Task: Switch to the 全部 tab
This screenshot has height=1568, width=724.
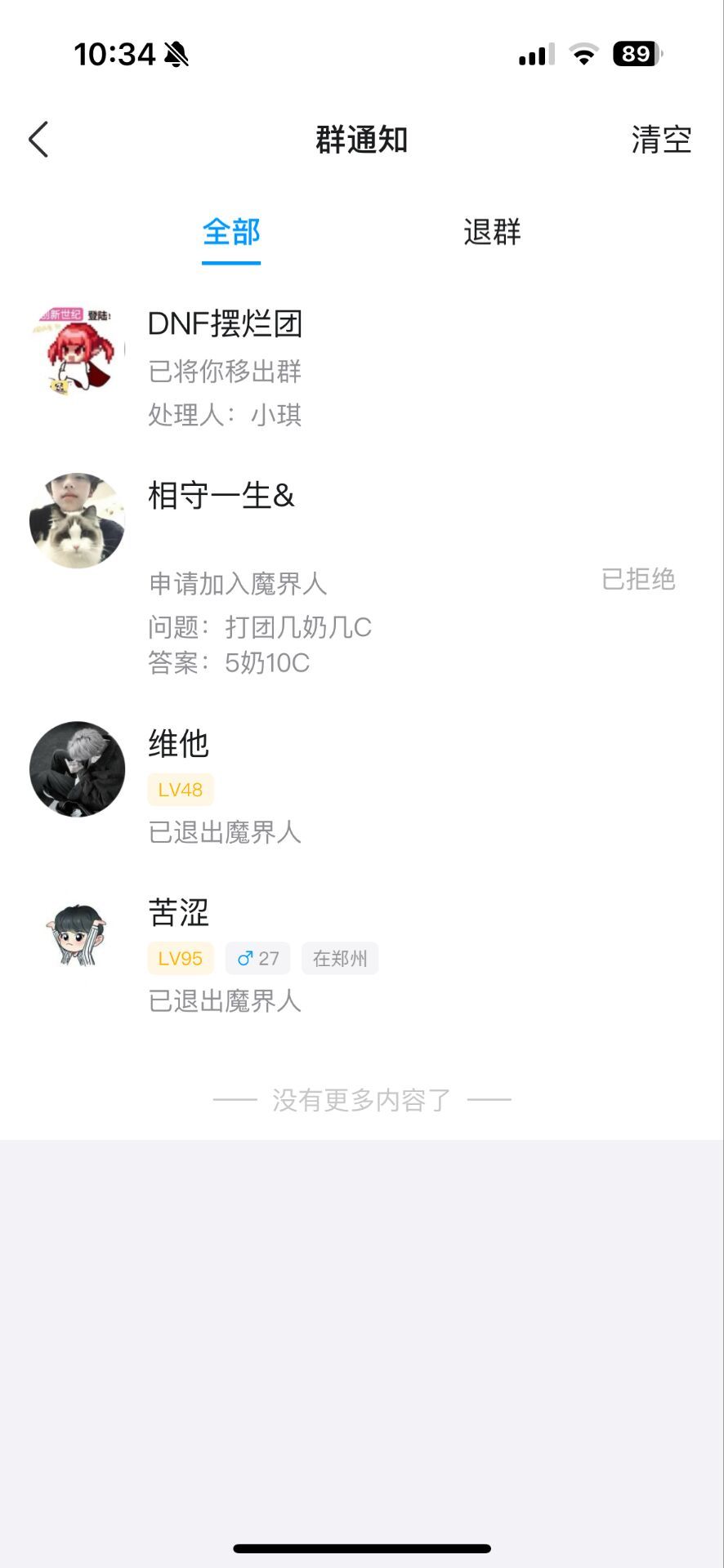Action: coord(231,233)
